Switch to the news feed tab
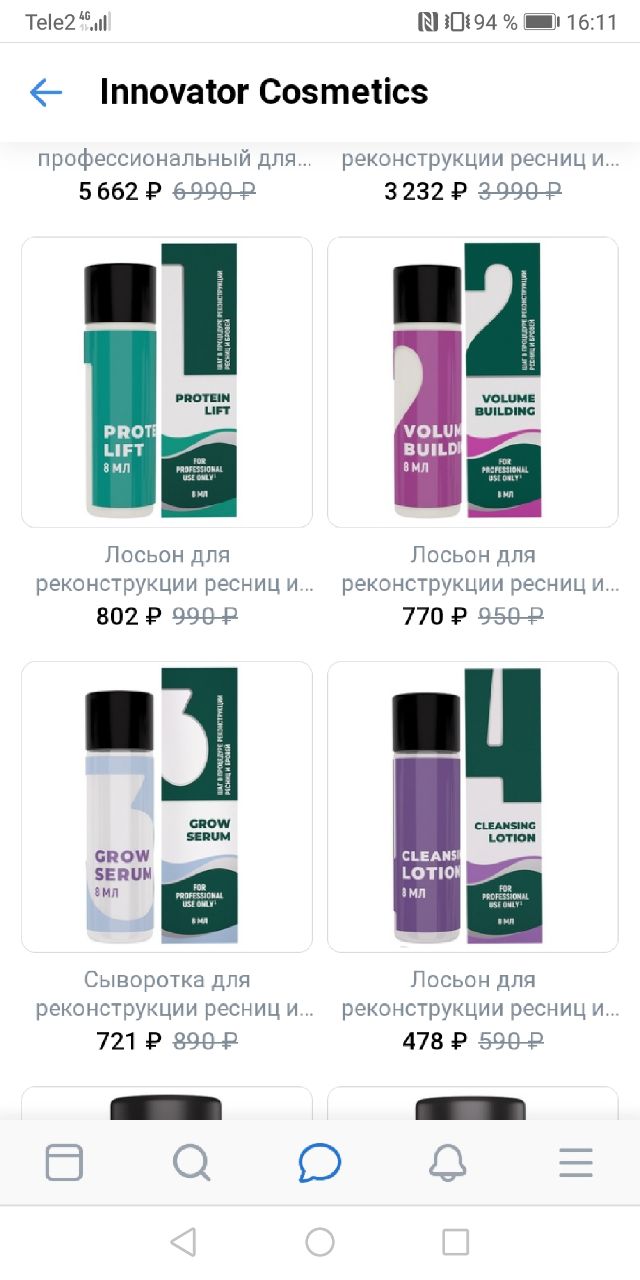This screenshot has height=1280, width=640. pyautogui.click(x=64, y=1163)
